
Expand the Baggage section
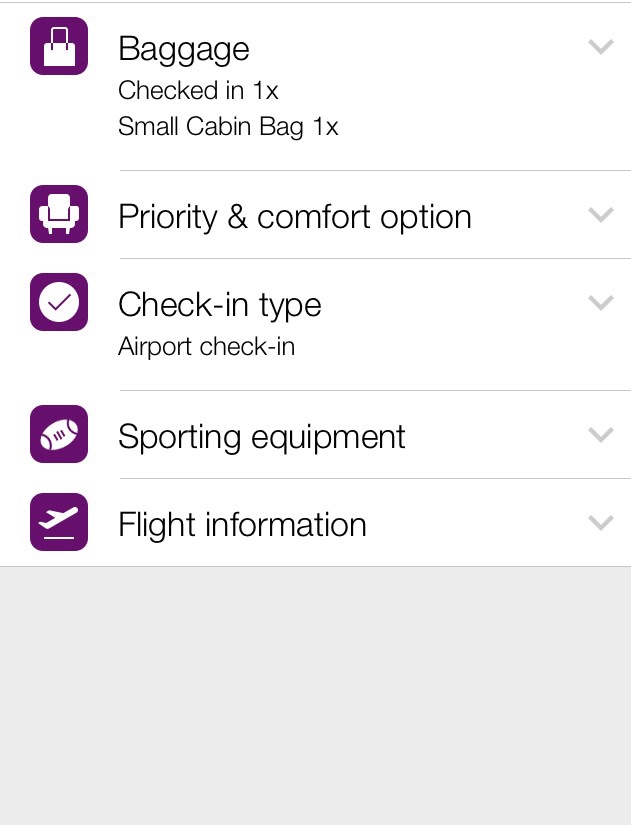[600, 47]
